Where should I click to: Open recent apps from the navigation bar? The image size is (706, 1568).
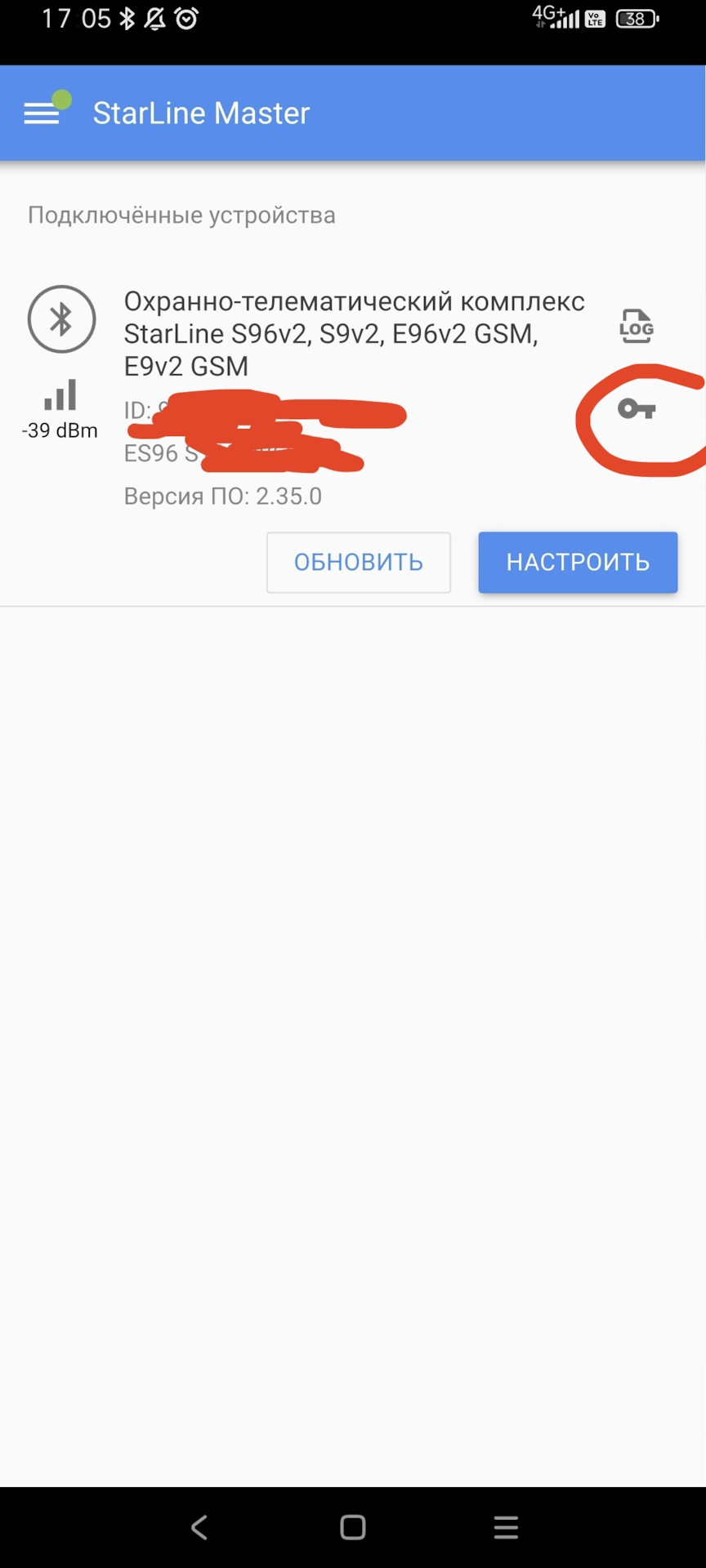(506, 1526)
